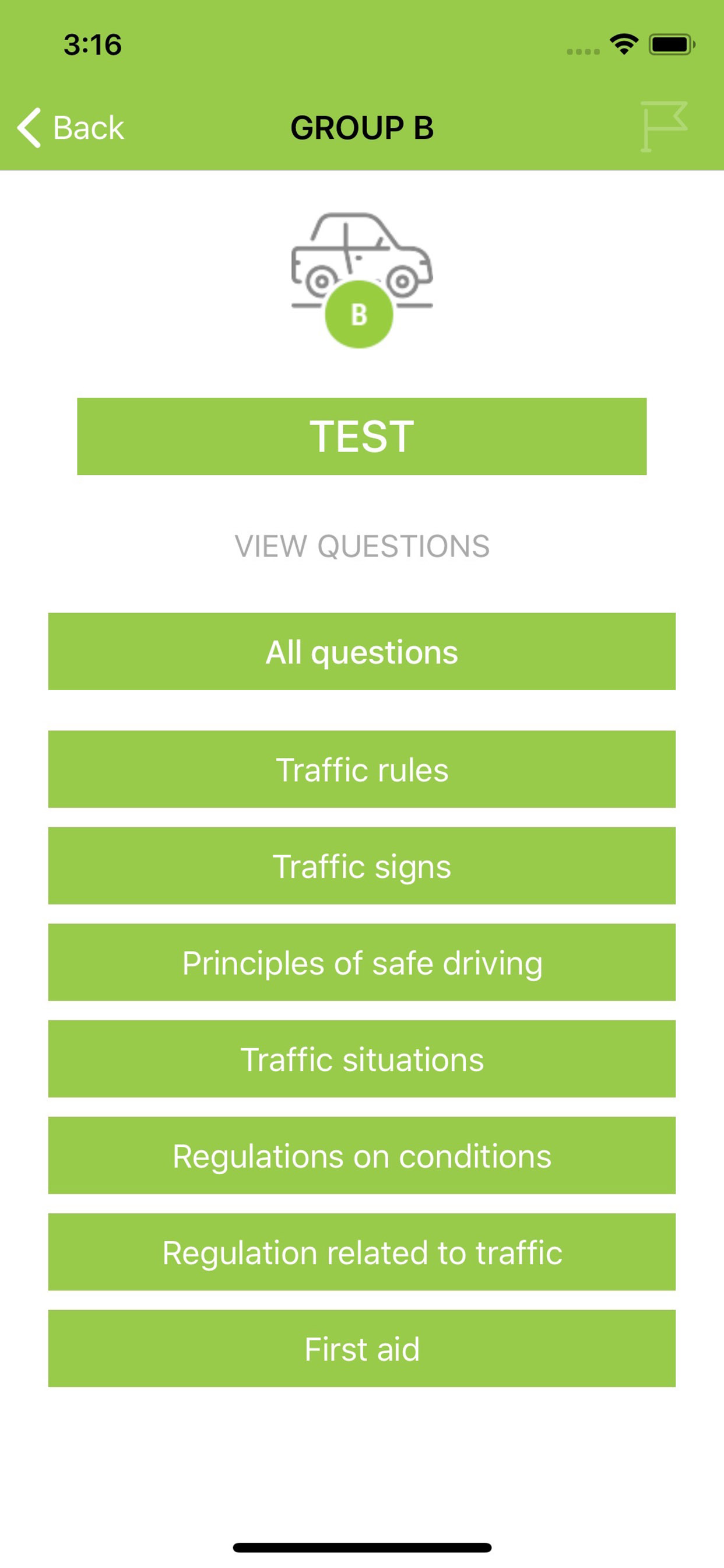Click the VIEW QUESTIONS section label
This screenshot has width=724, height=1568.
point(362,546)
